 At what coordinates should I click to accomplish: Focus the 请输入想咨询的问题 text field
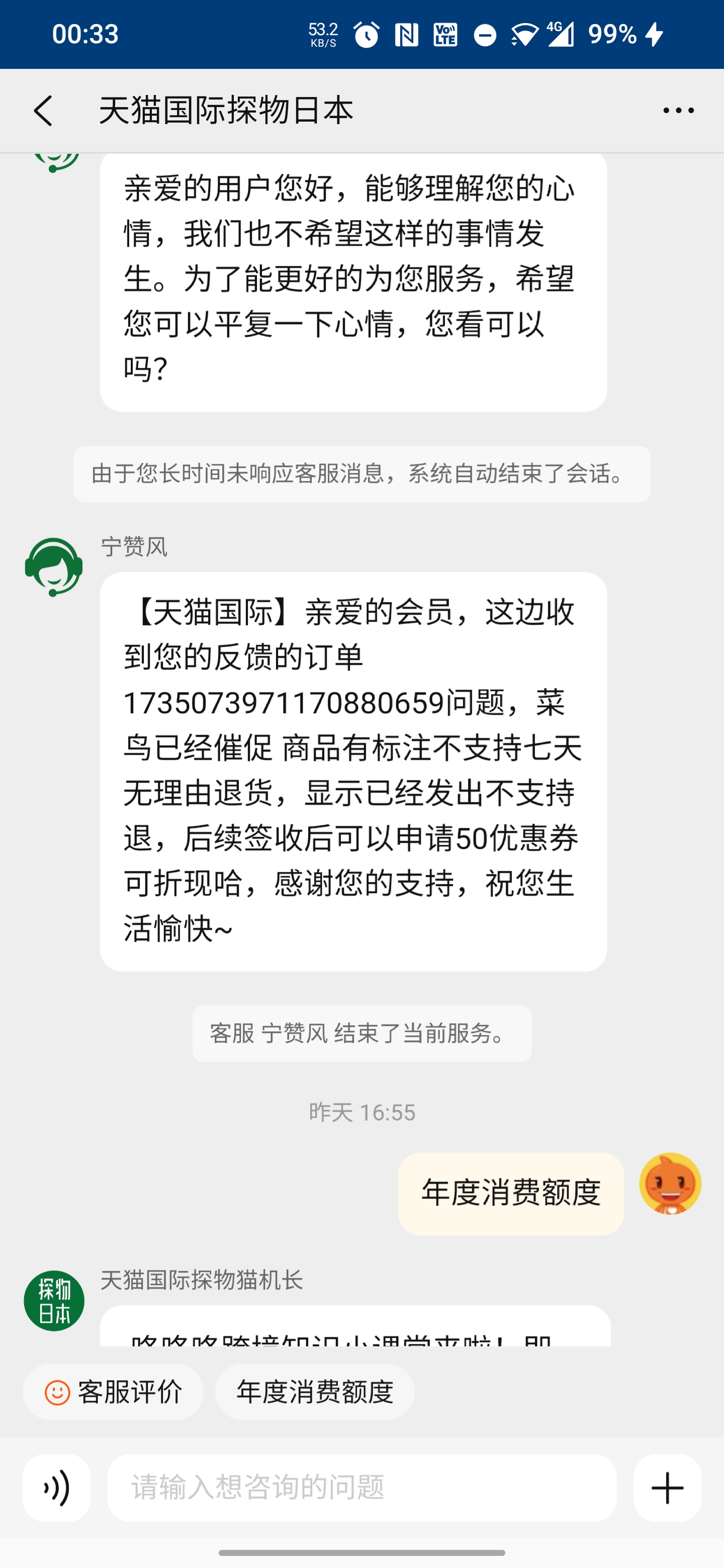click(x=361, y=1488)
